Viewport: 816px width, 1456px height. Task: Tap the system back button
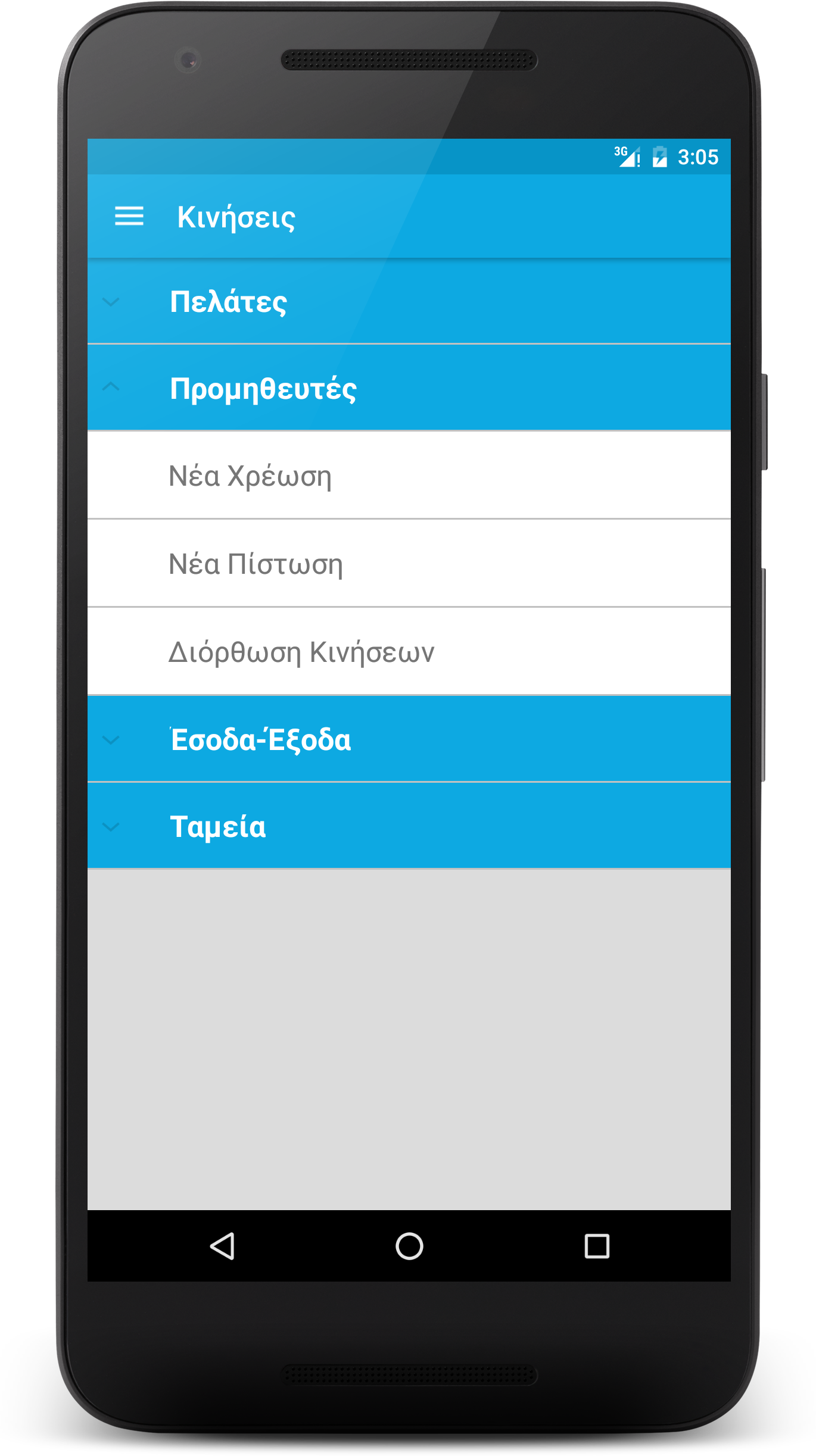[x=222, y=1246]
